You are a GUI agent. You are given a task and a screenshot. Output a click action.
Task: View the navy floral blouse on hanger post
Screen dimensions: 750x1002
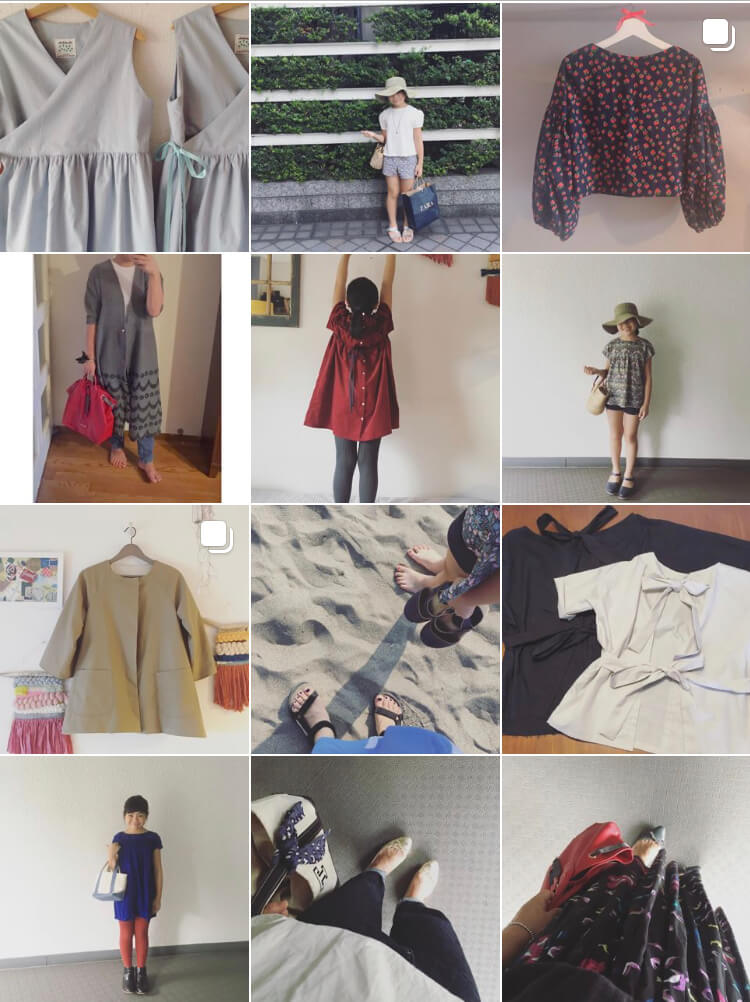[626, 126]
